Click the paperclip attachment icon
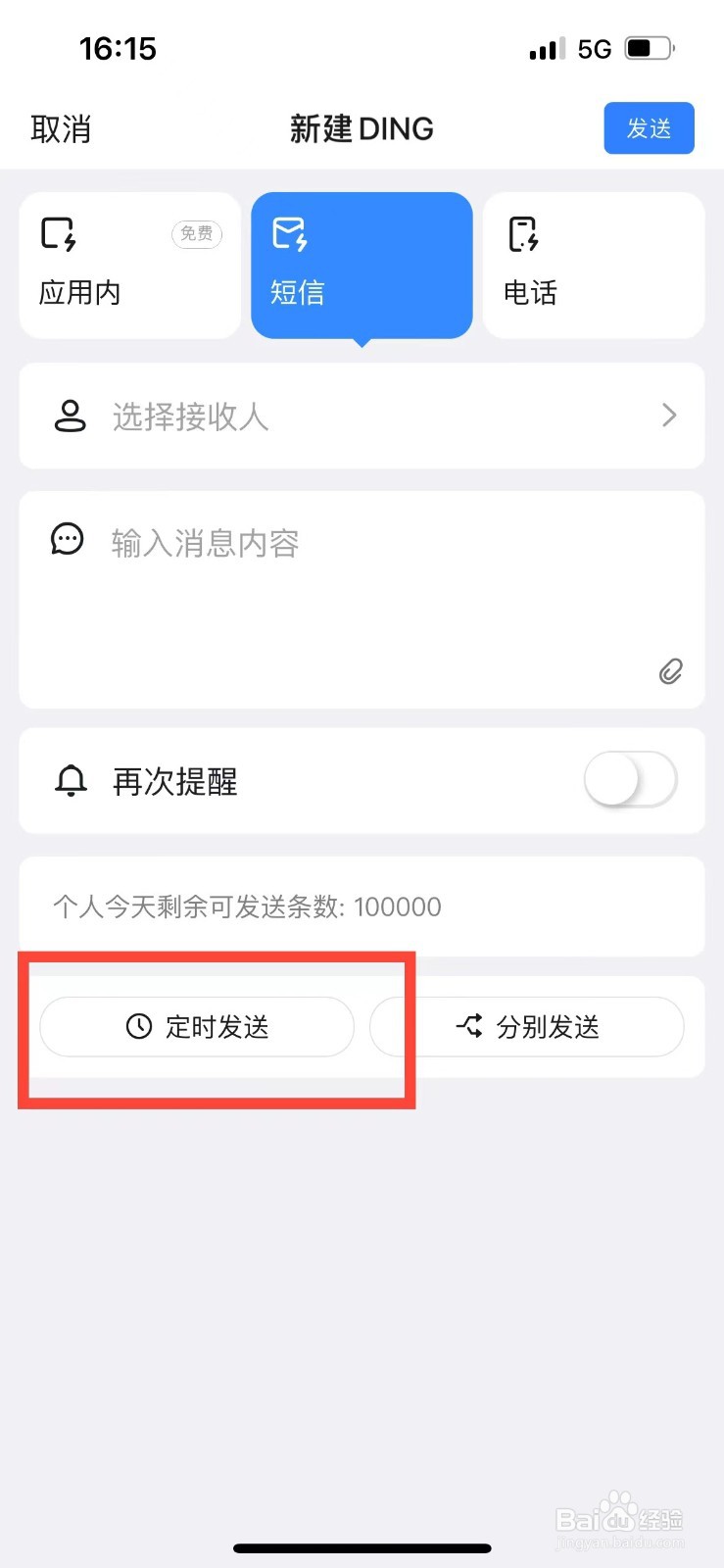 (670, 672)
